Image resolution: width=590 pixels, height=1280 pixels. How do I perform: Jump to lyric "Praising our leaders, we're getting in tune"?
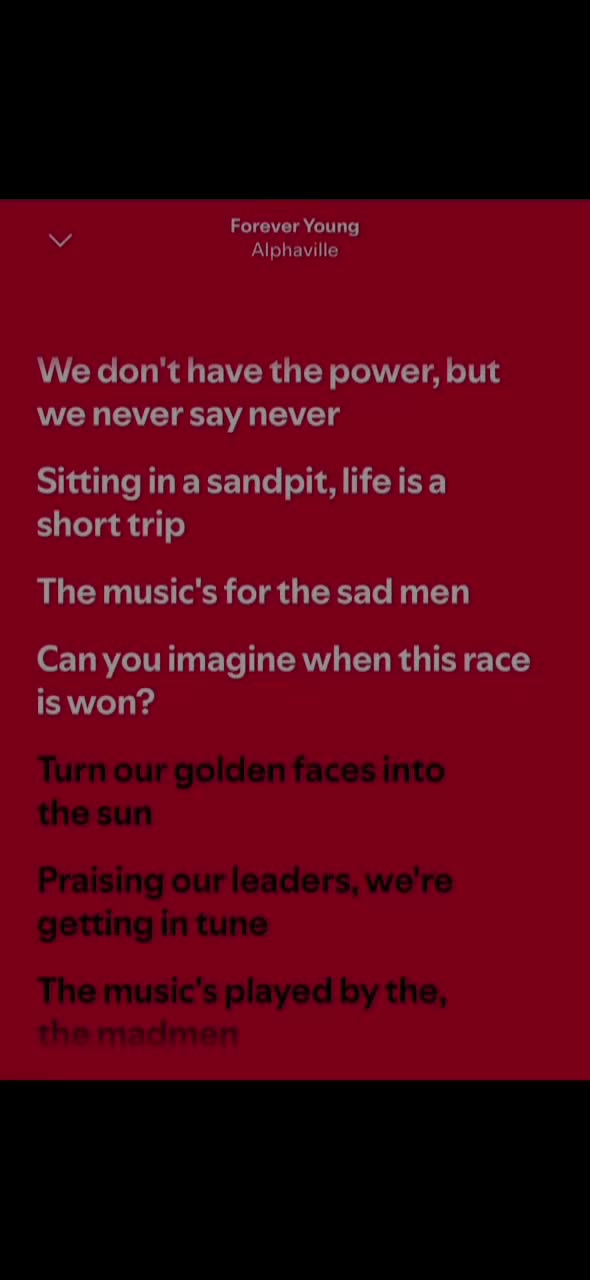[245, 901]
